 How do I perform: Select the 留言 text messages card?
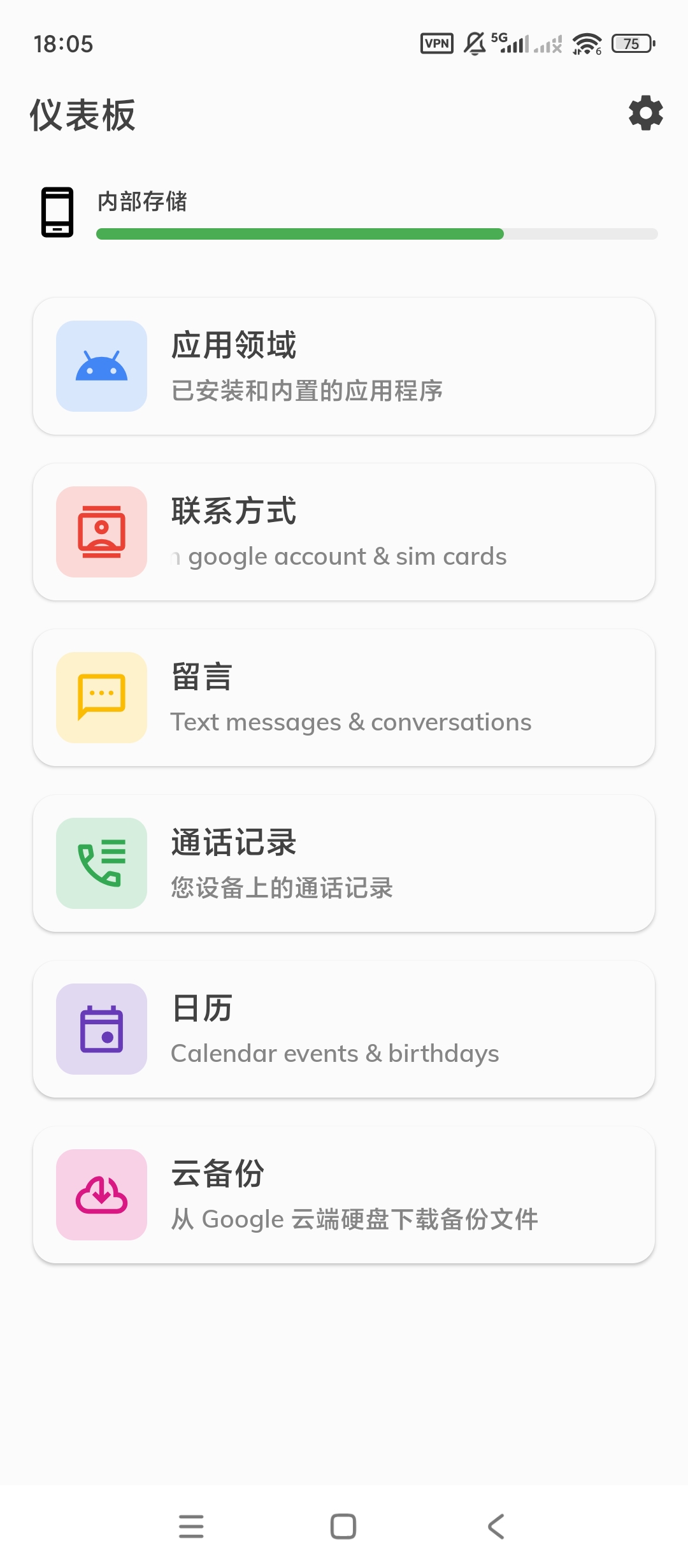(344, 697)
